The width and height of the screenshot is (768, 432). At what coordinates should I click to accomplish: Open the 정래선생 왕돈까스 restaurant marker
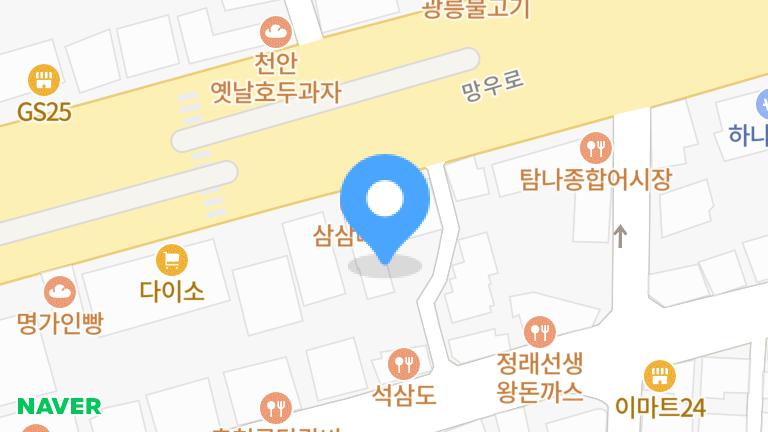click(x=540, y=331)
